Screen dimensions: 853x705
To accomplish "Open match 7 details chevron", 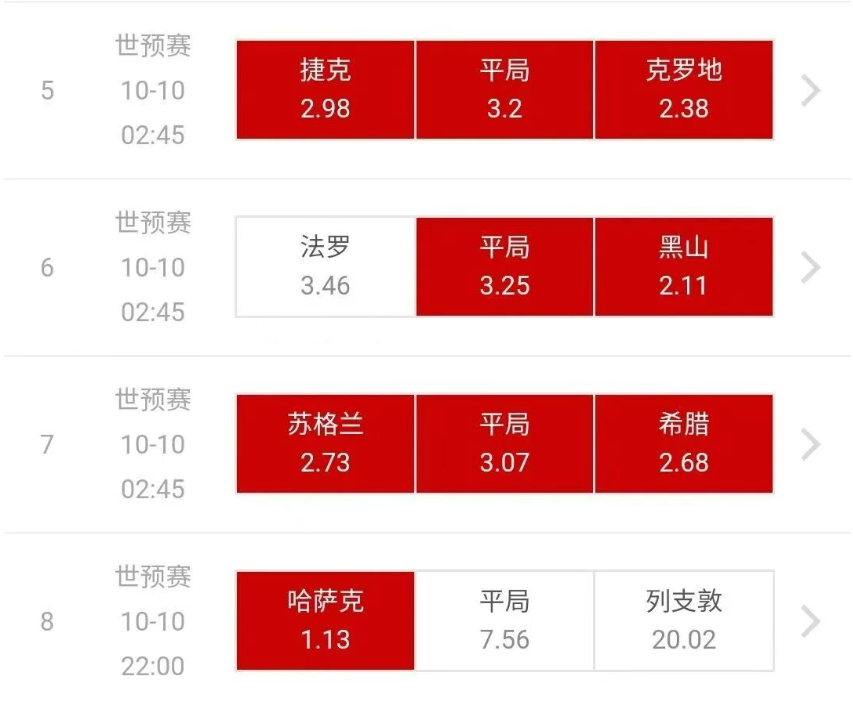I will [x=811, y=445].
